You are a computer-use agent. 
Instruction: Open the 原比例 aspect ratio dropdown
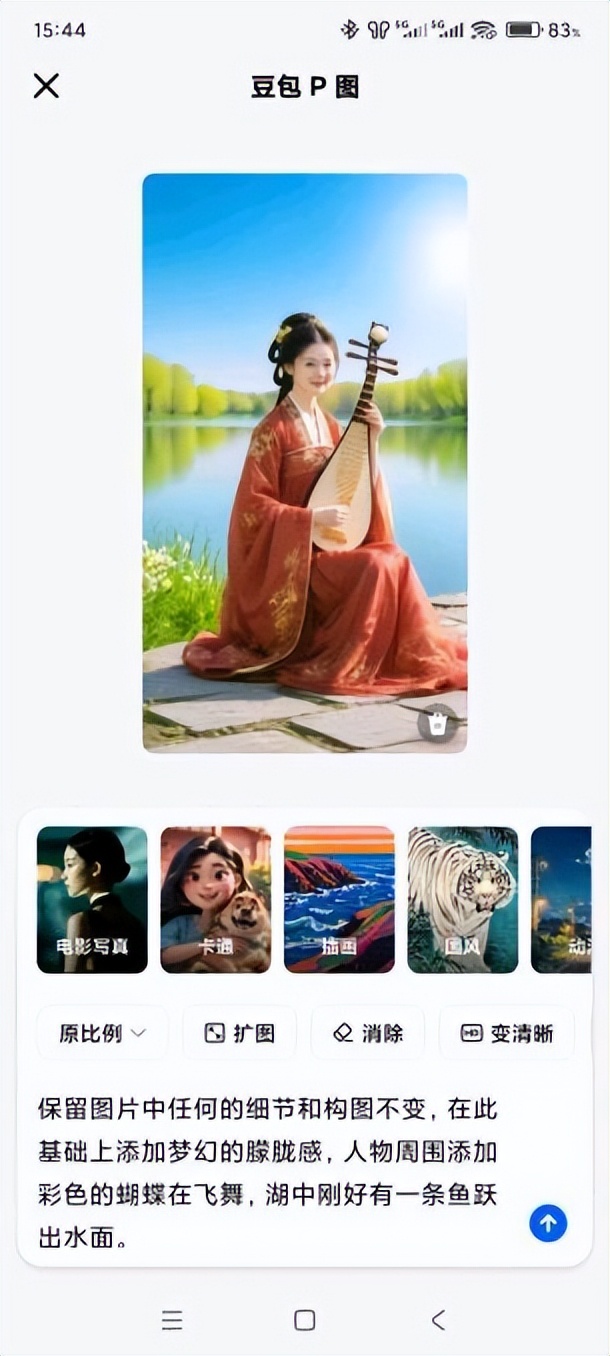coord(102,1033)
